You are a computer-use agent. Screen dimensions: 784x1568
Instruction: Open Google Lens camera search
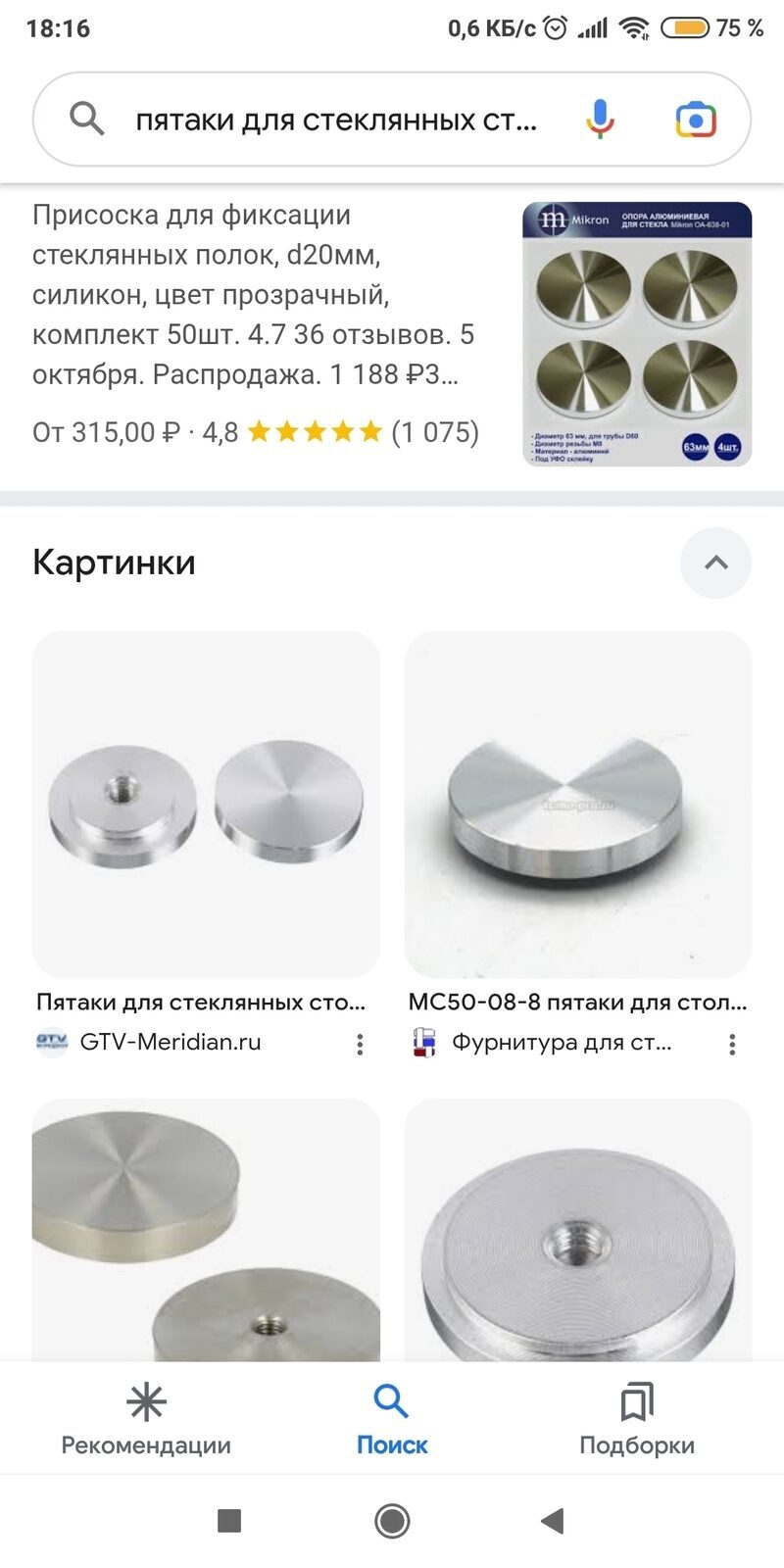coord(696,120)
